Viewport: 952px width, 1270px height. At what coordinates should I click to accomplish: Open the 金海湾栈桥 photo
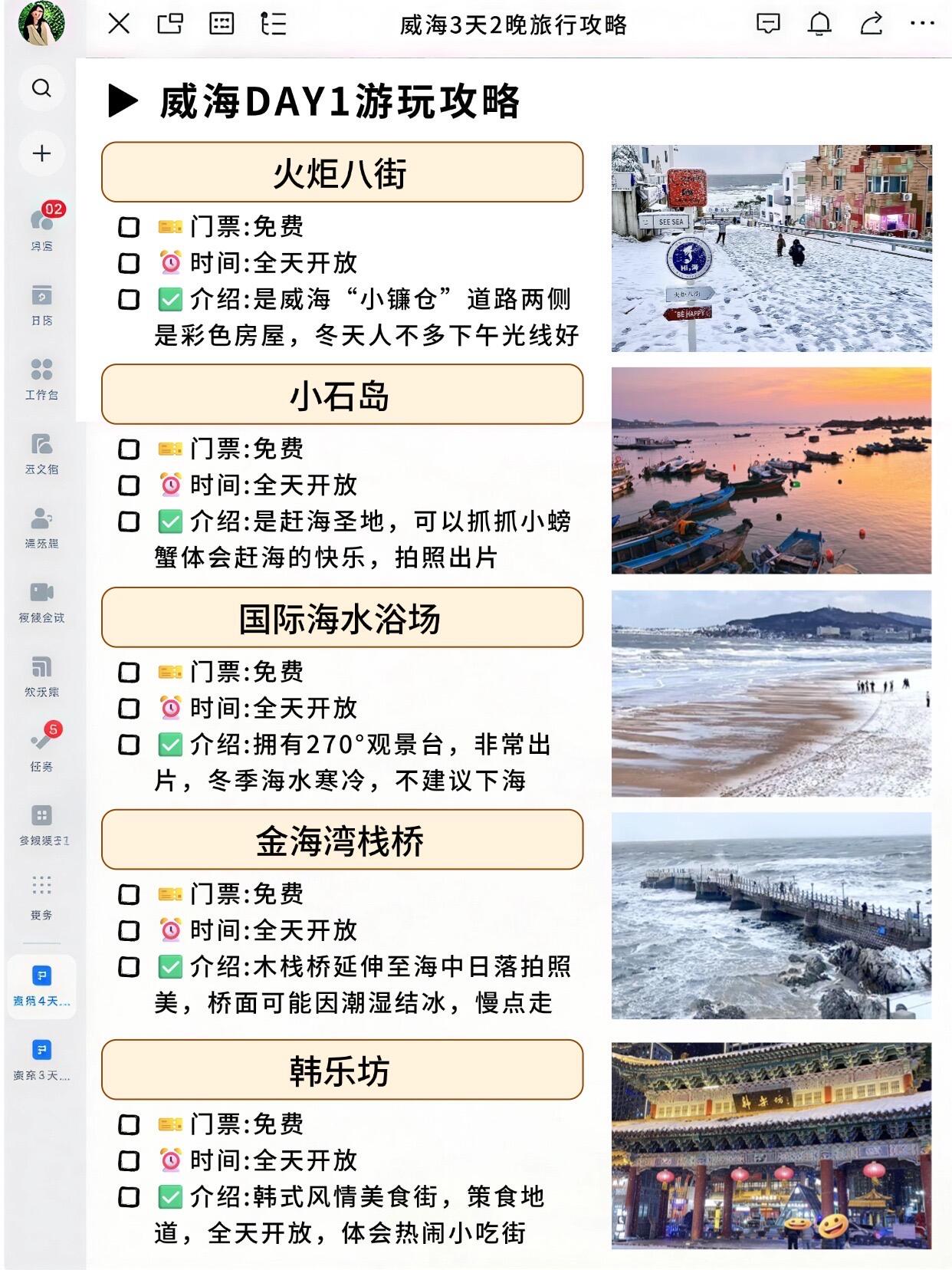[x=771, y=916]
